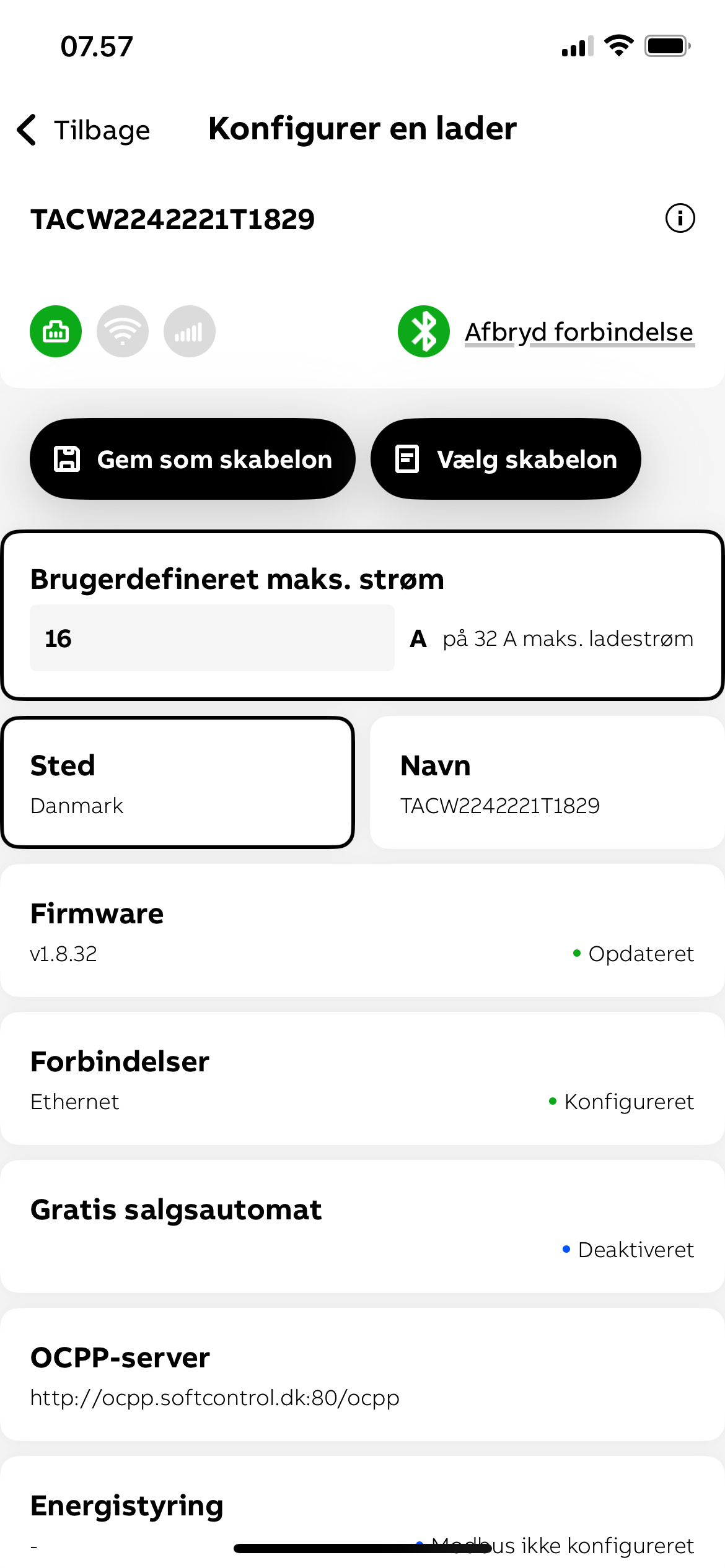725x1568 pixels.
Task: Tap the green Ethernet connection icon
Action: pos(56,332)
